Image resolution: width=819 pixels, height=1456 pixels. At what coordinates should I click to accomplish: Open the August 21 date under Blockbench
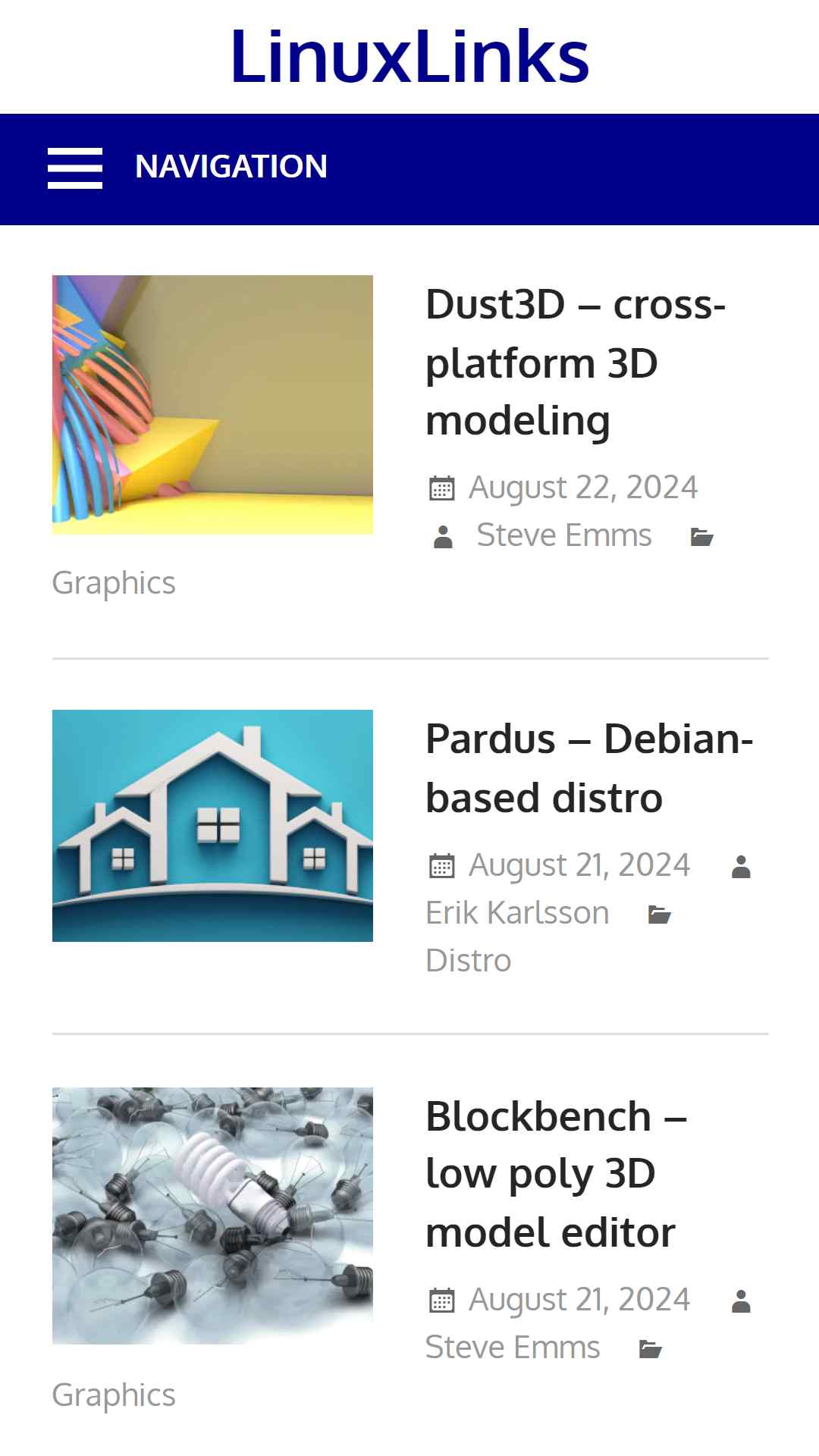pos(579,1300)
